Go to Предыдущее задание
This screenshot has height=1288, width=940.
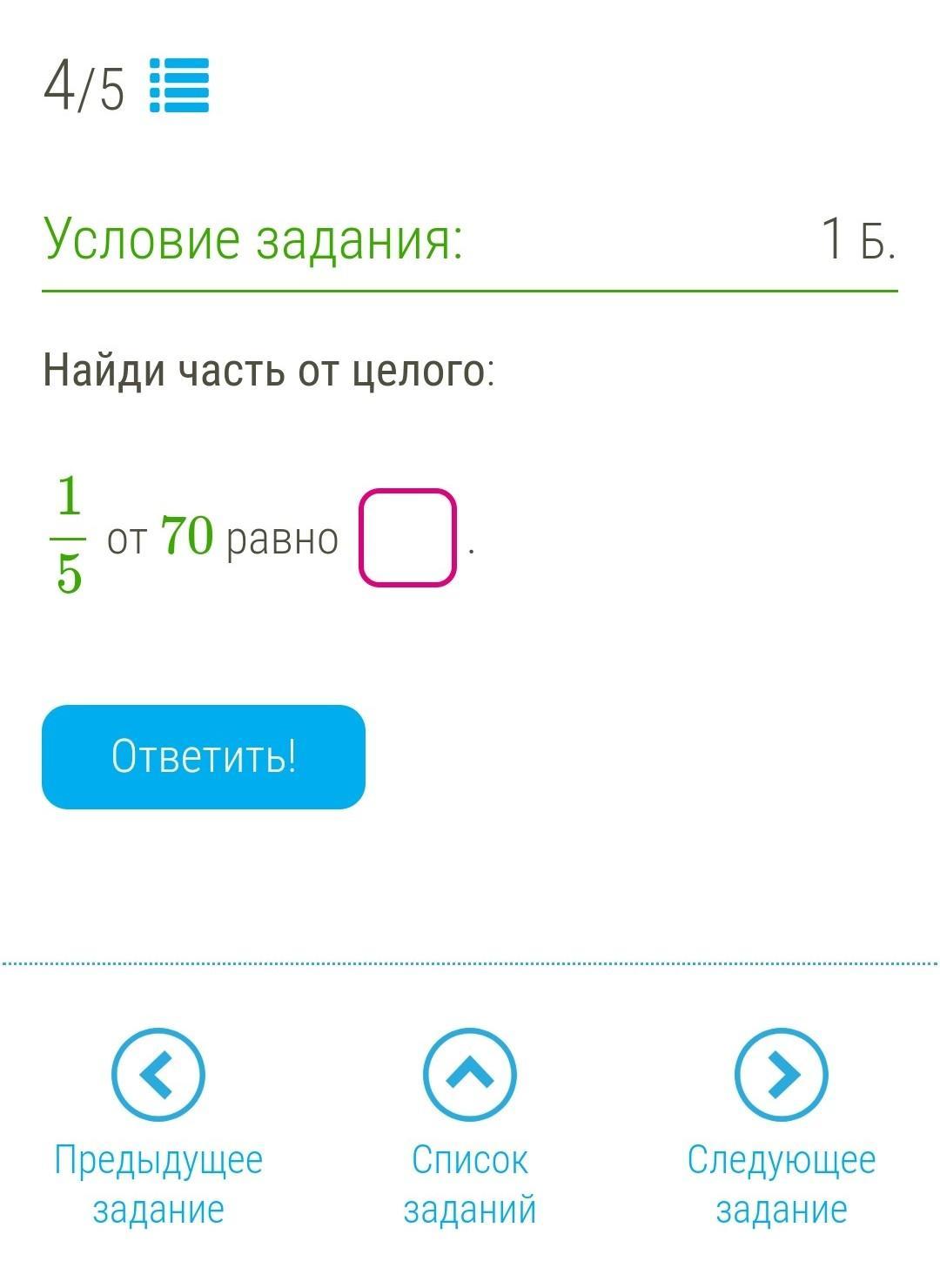click(x=158, y=1075)
